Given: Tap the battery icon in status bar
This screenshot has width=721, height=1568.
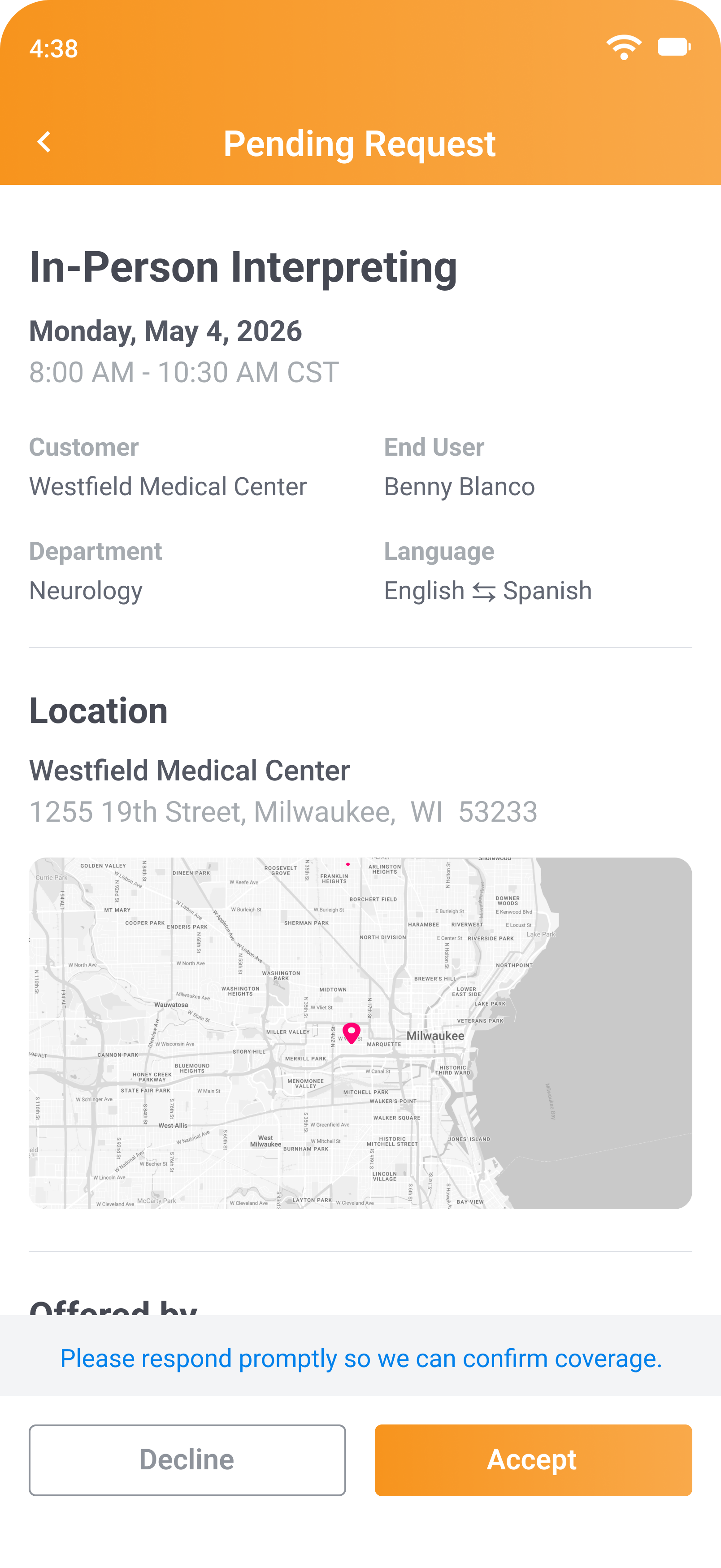Looking at the screenshot, I should pyautogui.click(x=674, y=46).
